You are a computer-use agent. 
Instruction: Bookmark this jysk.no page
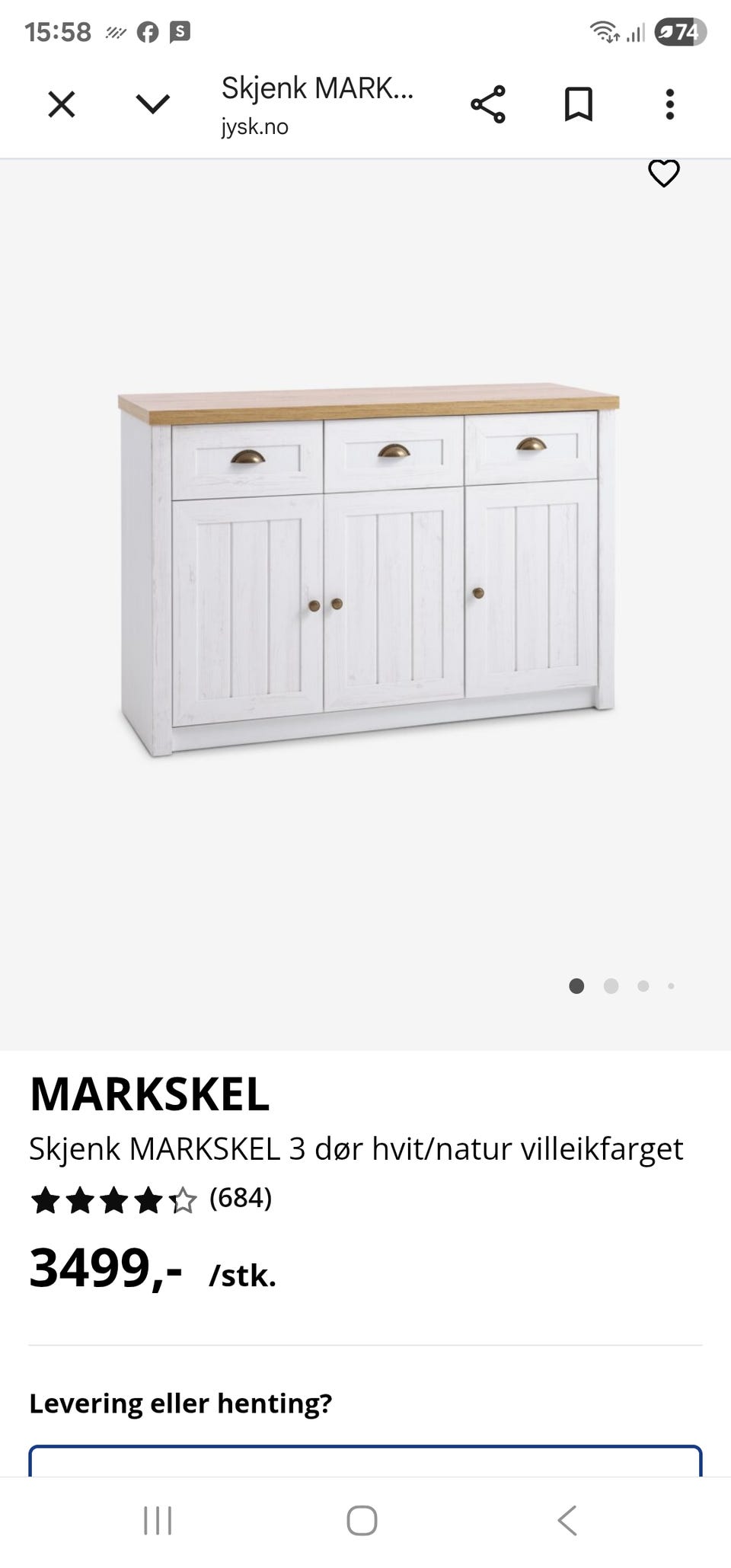click(579, 104)
